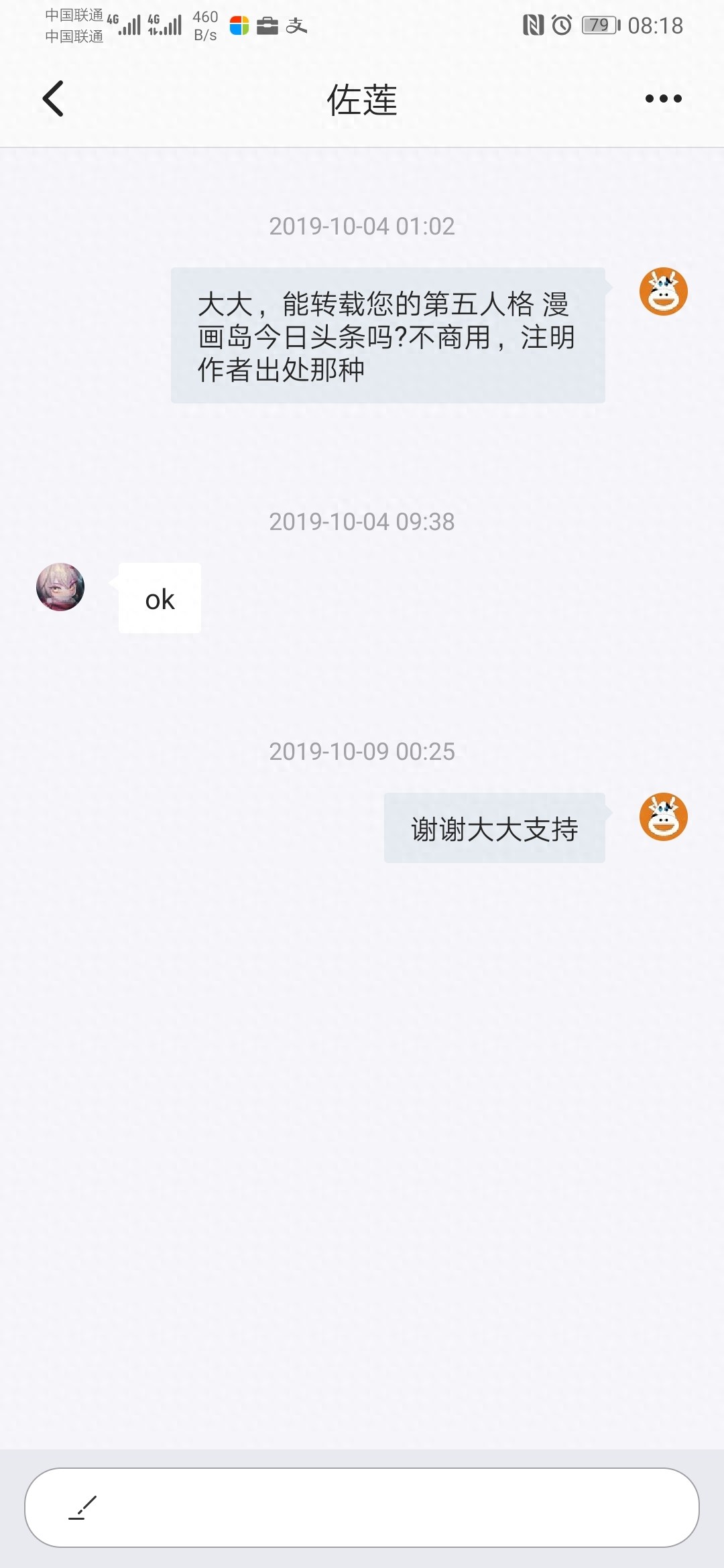
Task: Tap the timestamp 2019-10-09 00:25
Action: pyautogui.click(x=361, y=752)
